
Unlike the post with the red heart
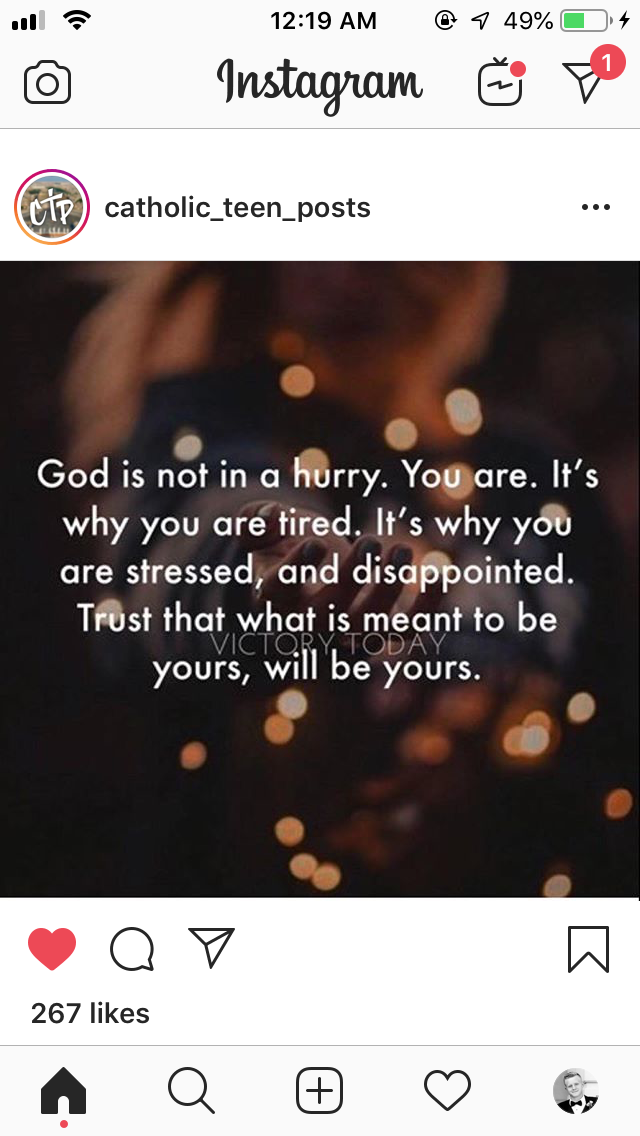click(x=52, y=949)
